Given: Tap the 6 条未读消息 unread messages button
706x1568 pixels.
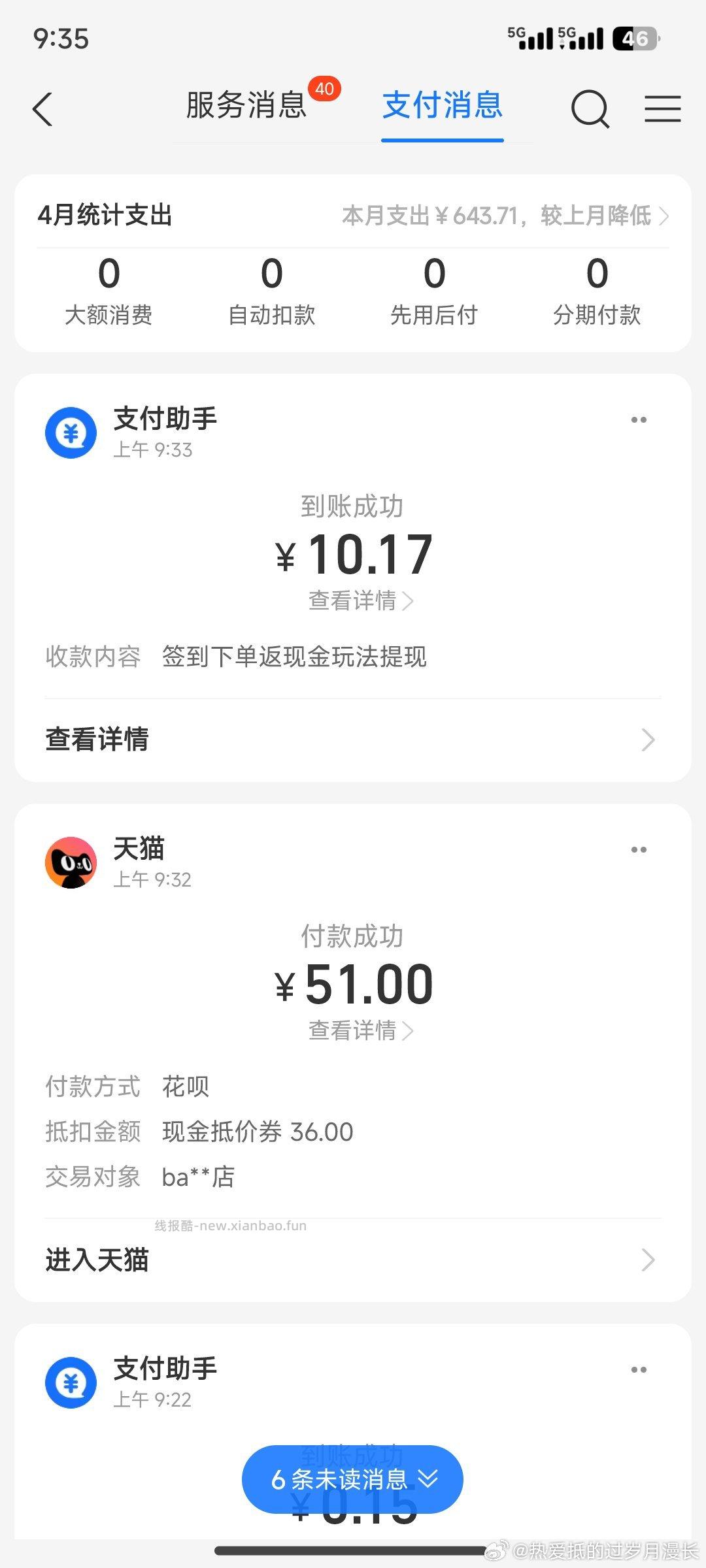Looking at the screenshot, I should tap(353, 1479).
